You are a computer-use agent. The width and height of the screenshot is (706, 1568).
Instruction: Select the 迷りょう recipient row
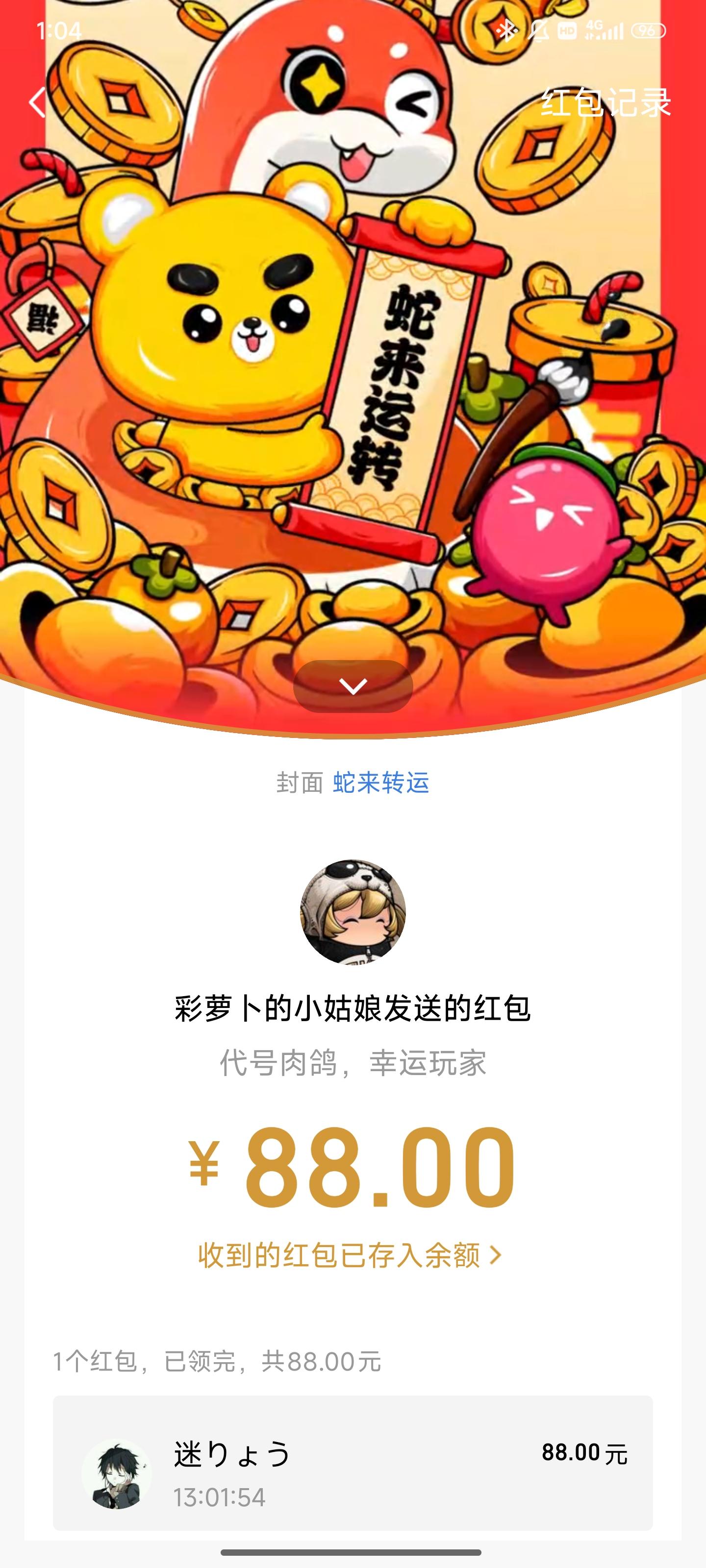[353, 1473]
